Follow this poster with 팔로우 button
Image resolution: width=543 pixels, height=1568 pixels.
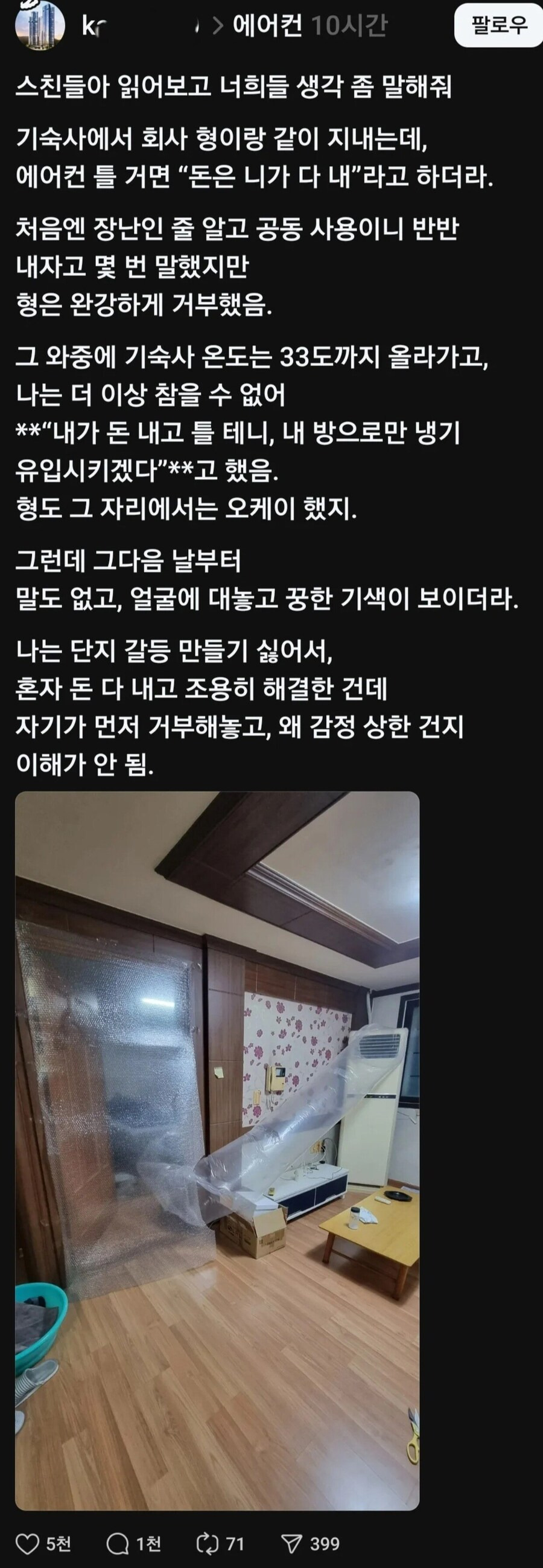(x=498, y=25)
